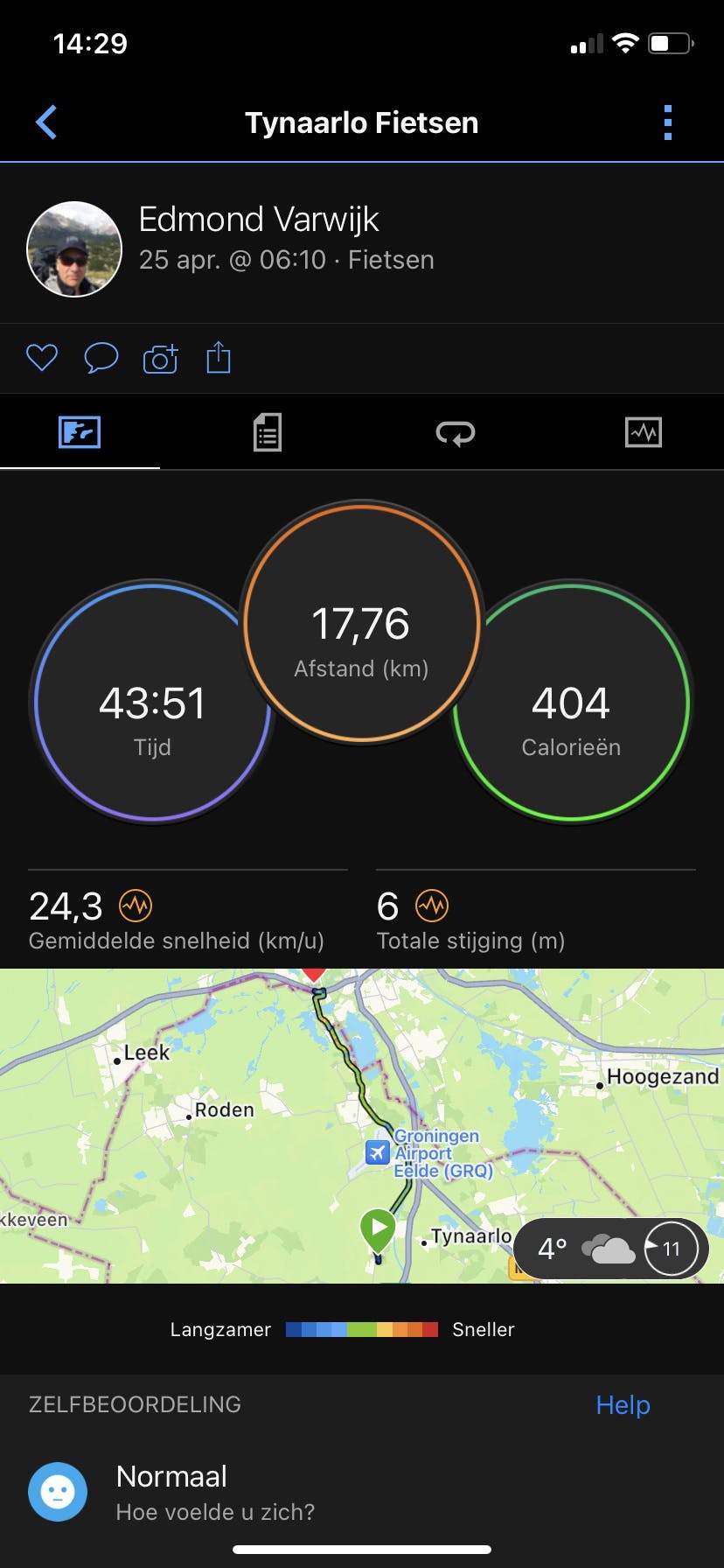This screenshot has width=724, height=1568.
Task: Share the Tynaarlo Fietsen activity
Action: [219, 358]
